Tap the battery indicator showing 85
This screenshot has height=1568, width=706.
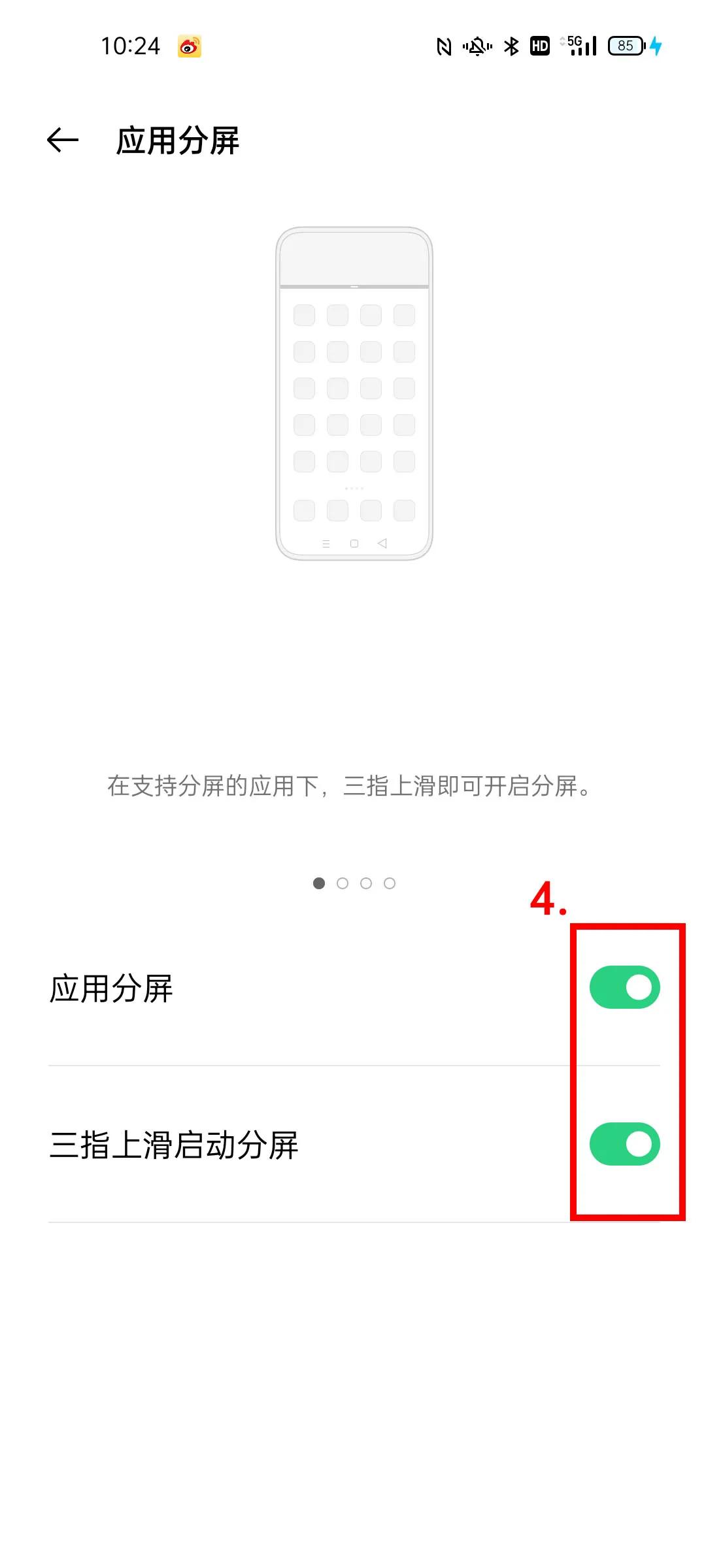coord(626,46)
